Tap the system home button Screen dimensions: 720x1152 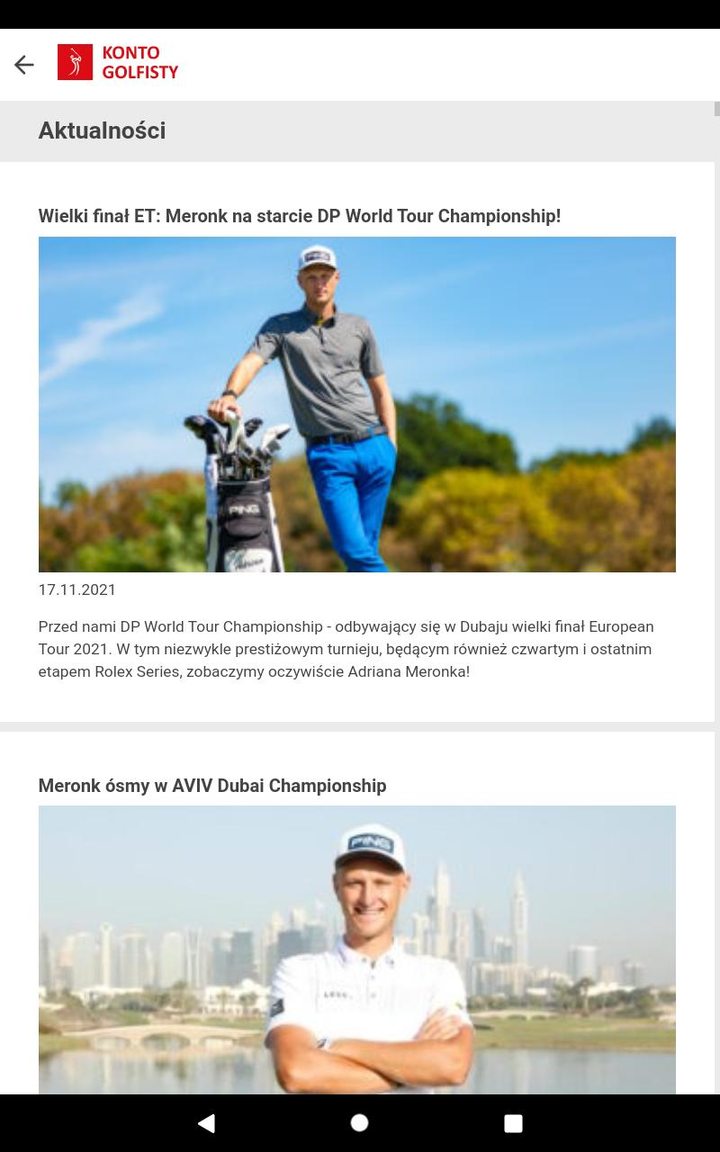pyautogui.click(x=360, y=1123)
